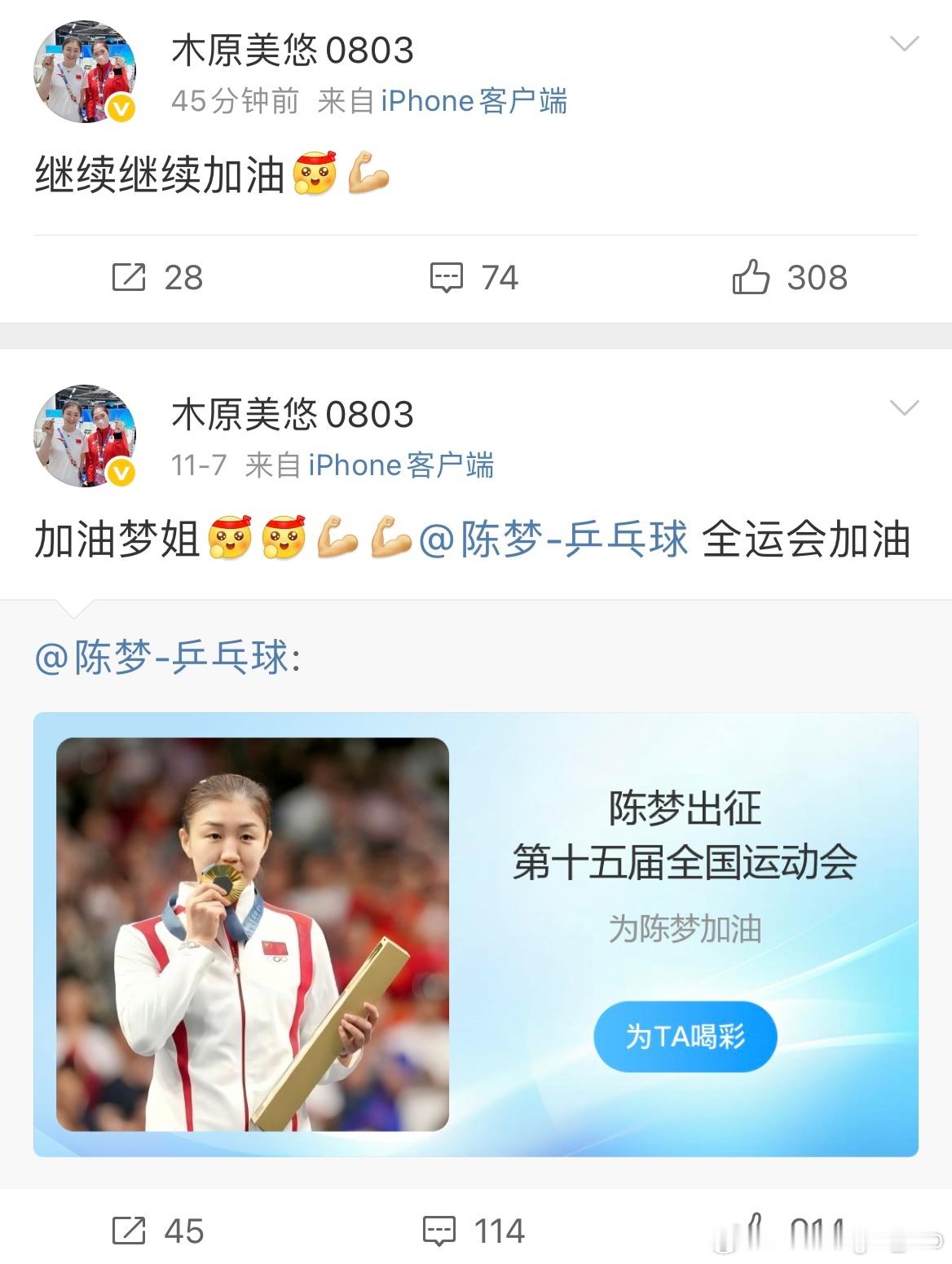Screen dimensions: 952x1264
Task: Tap the 为TA喝彩 cheer button
Action: click(685, 1036)
